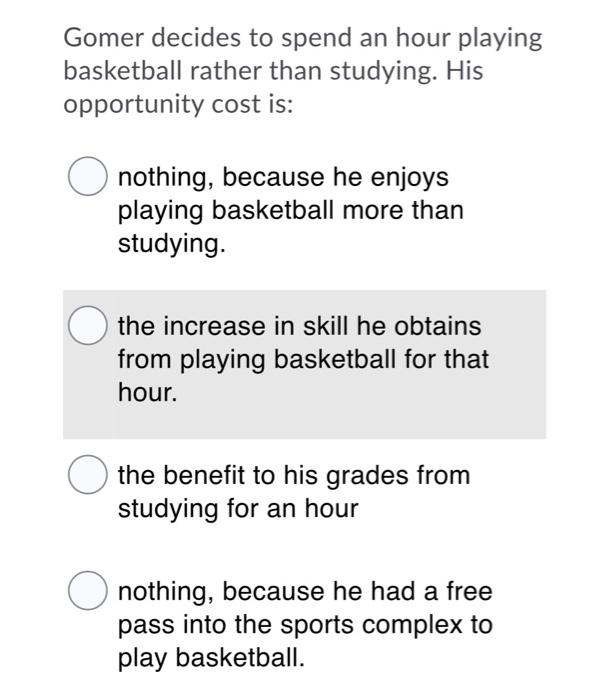Image resolution: width=605 pixels, height=700 pixels.
Task: Select 'nothing, because he enjoys playing basketball'
Action: click(x=87, y=178)
